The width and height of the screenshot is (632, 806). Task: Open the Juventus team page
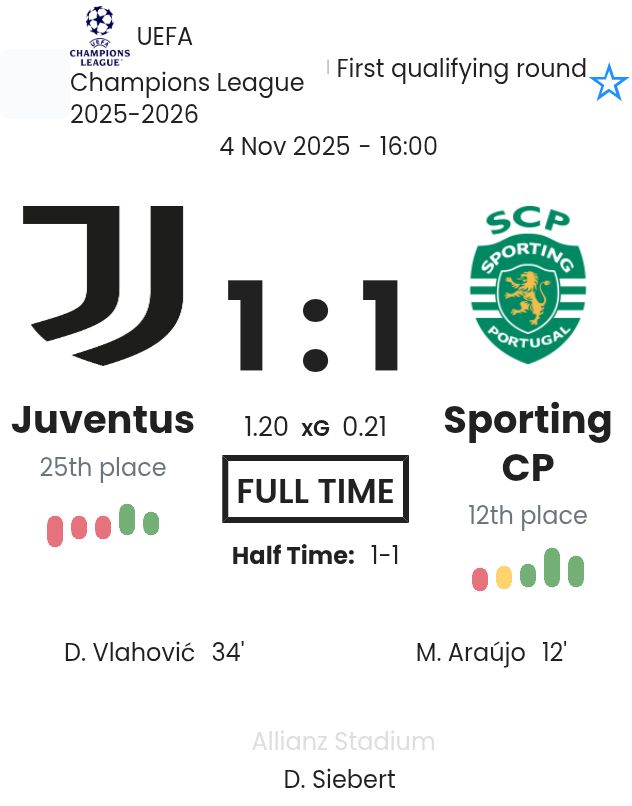coord(103,420)
